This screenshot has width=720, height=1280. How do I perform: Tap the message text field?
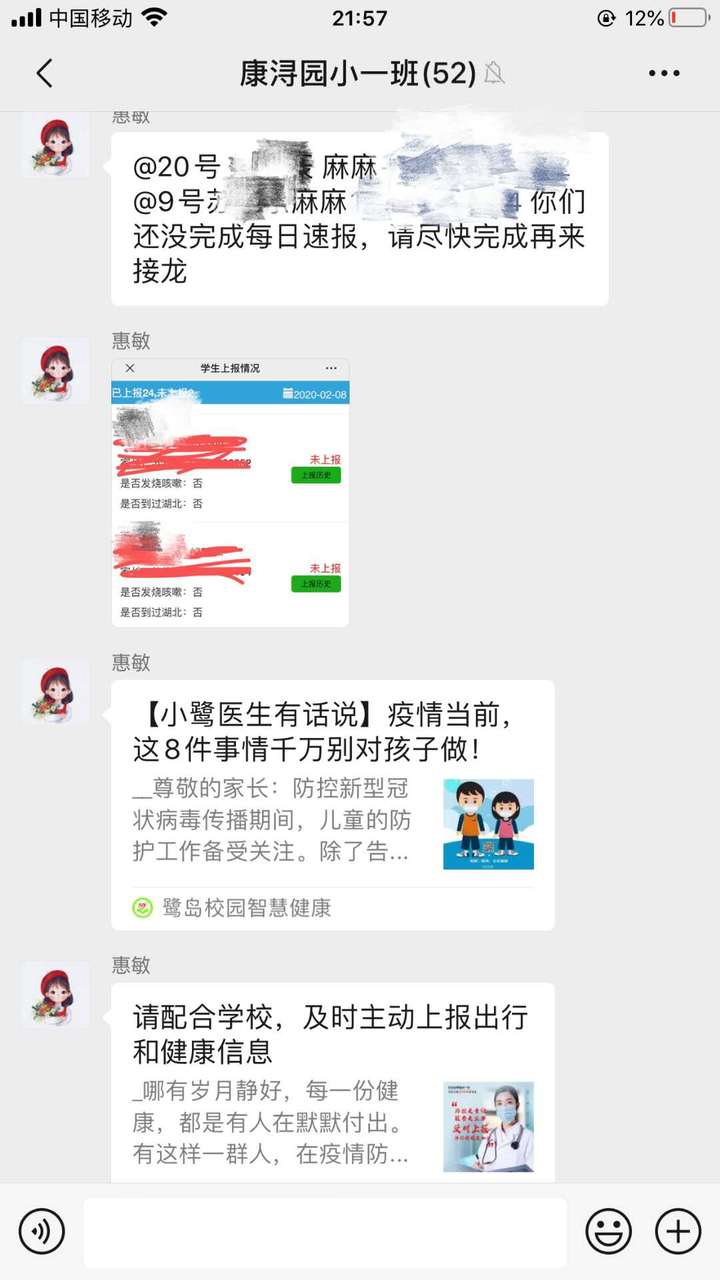324,1232
